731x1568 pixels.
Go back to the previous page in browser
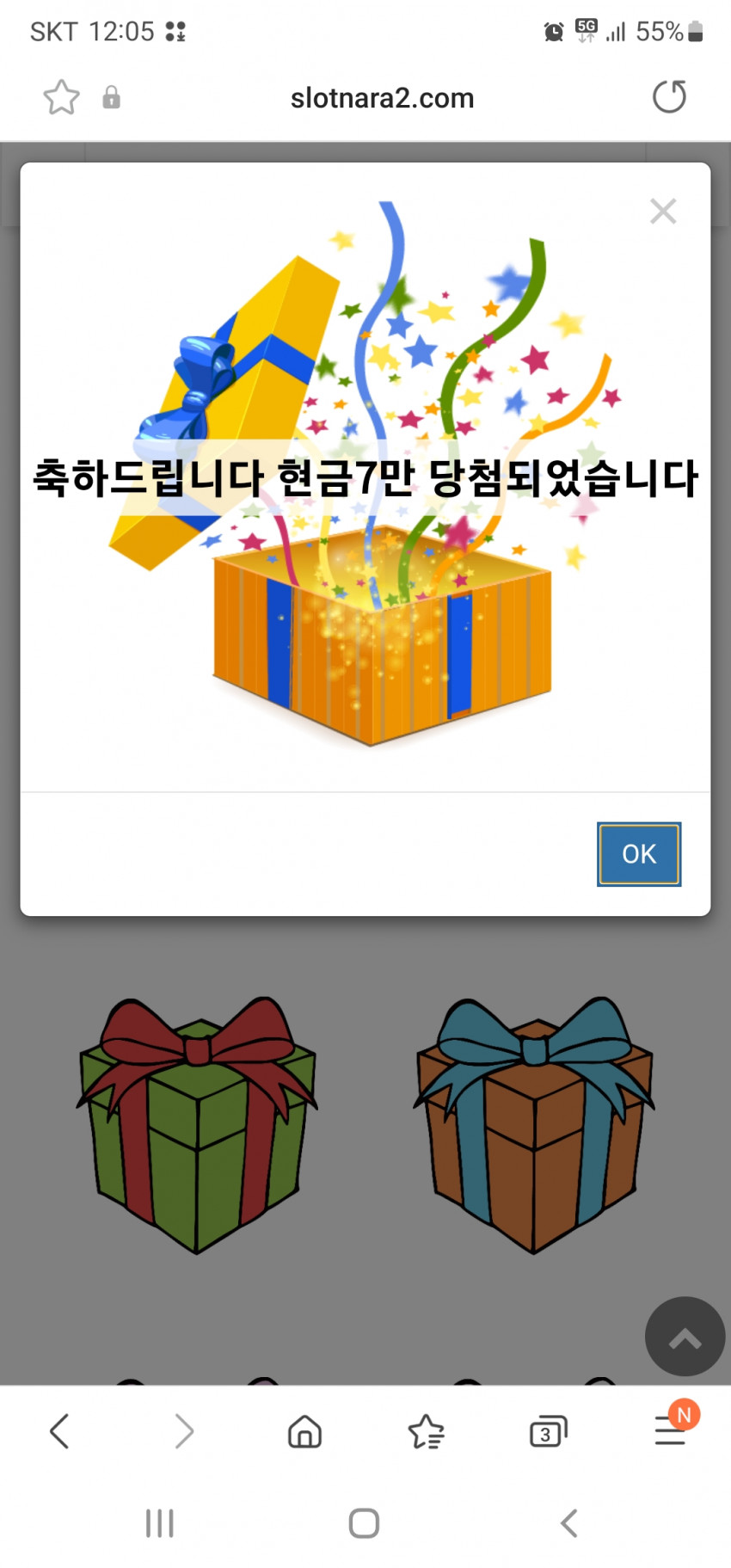pos(59,1431)
